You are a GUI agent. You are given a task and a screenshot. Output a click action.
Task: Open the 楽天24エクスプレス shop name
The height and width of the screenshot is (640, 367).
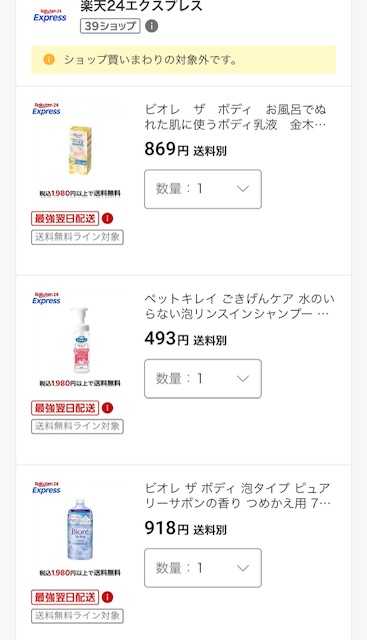pos(141,6)
